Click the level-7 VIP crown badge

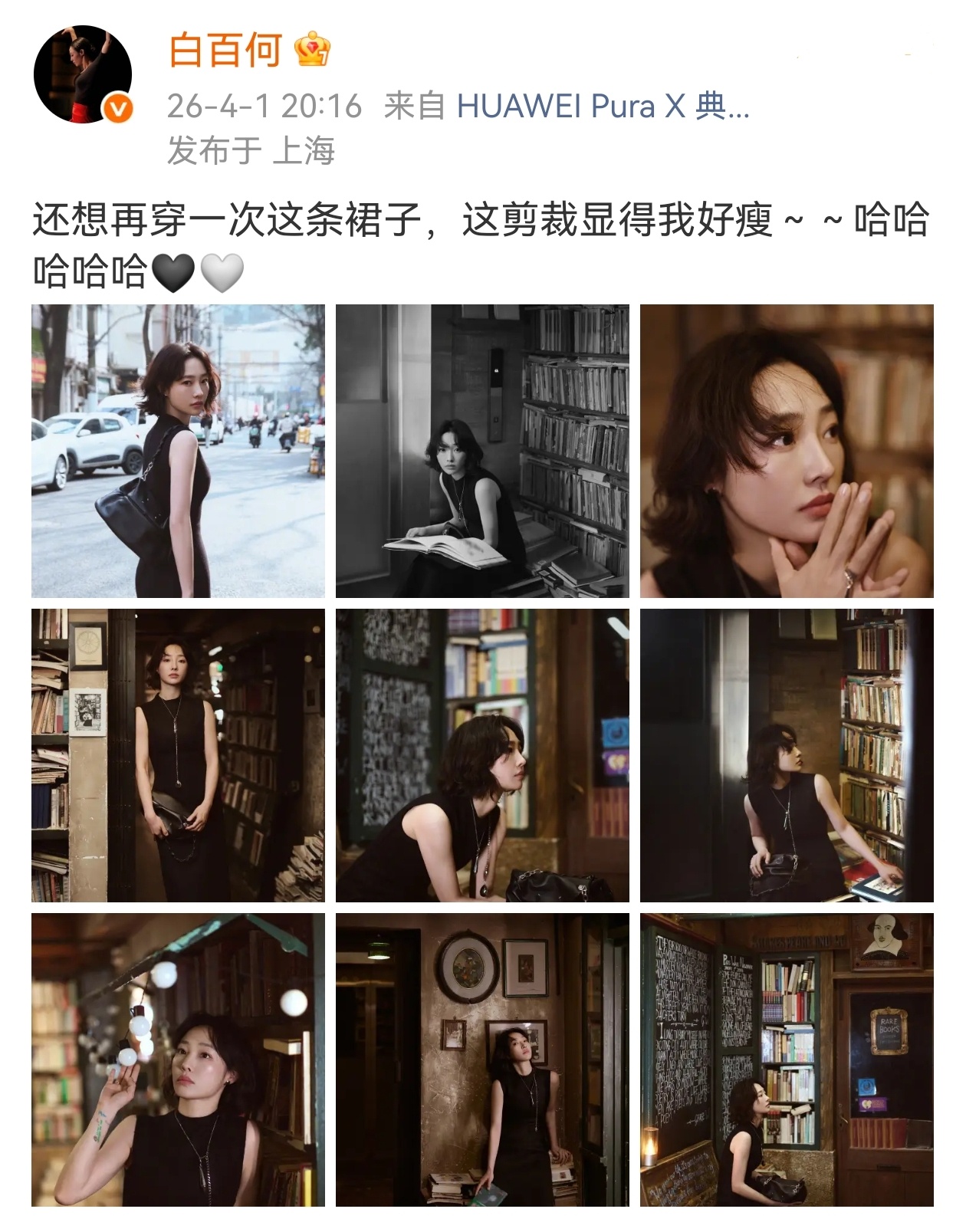tap(313, 51)
